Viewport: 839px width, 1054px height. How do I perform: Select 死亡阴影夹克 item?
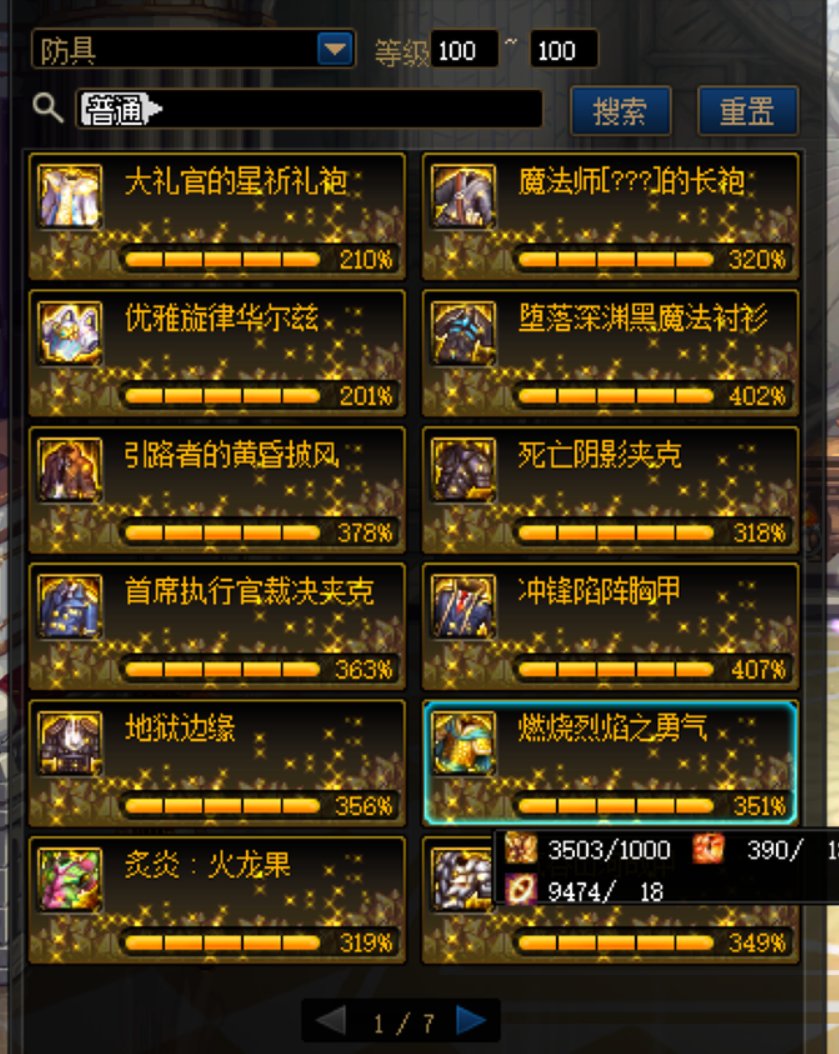[x=610, y=489]
